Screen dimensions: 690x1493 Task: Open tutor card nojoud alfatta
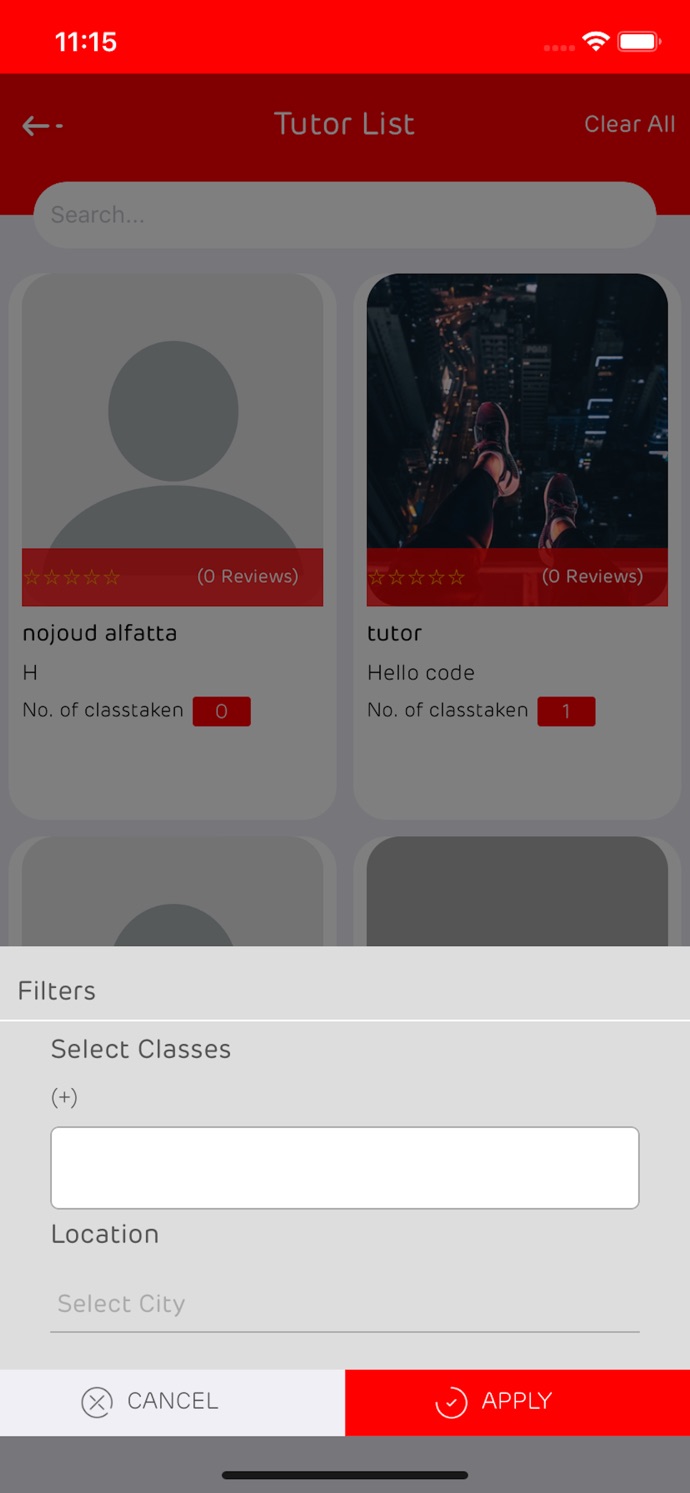(x=172, y=545)
